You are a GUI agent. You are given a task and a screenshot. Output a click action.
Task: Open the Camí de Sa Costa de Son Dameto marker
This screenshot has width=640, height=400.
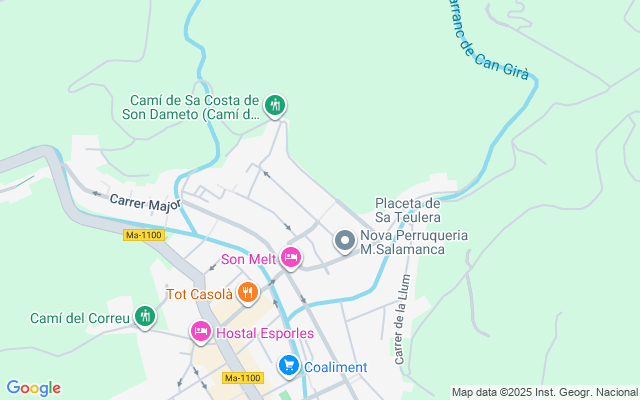coord(275,106)
